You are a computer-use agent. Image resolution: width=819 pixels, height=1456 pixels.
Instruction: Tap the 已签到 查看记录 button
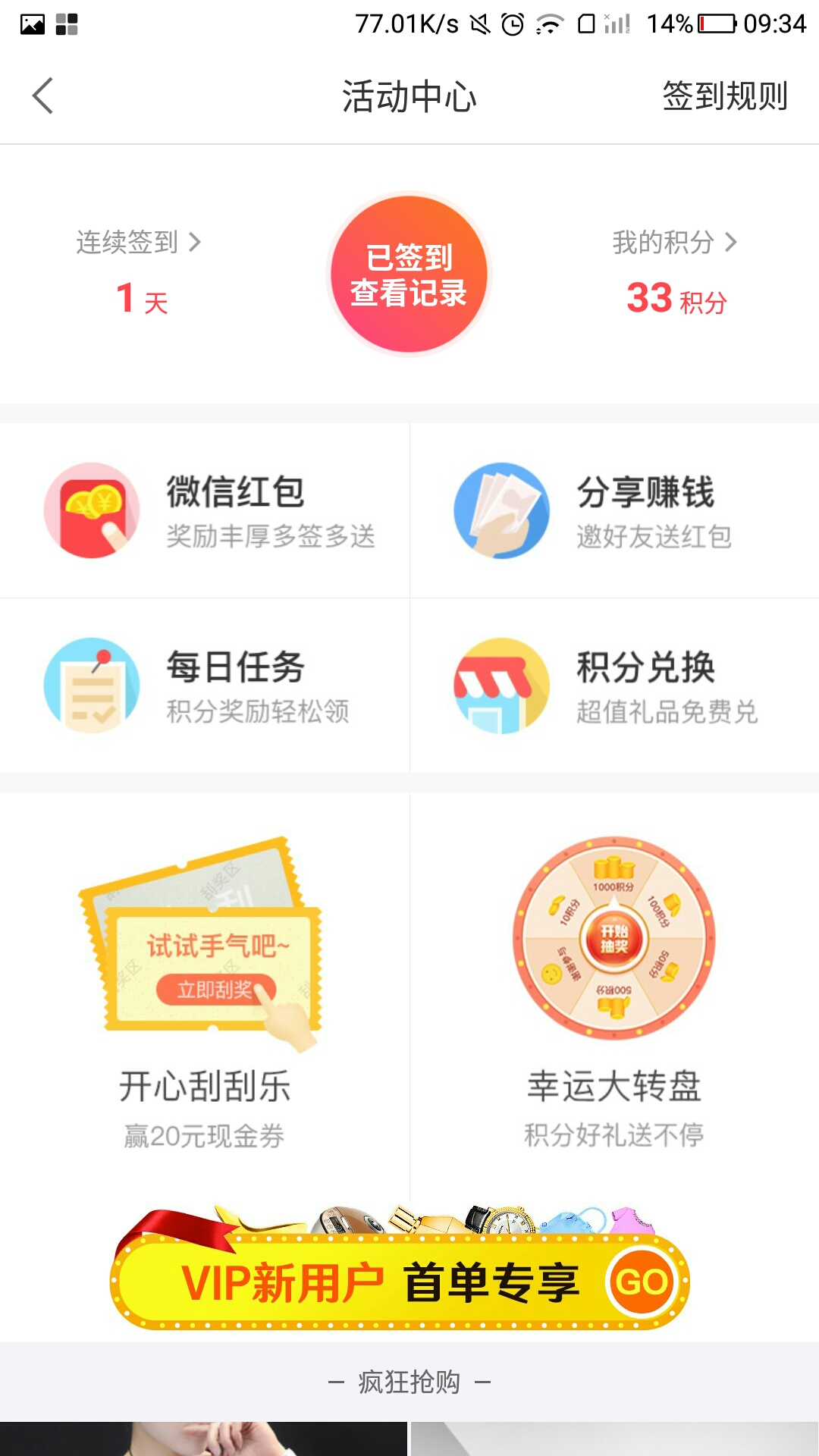(409, 275)
